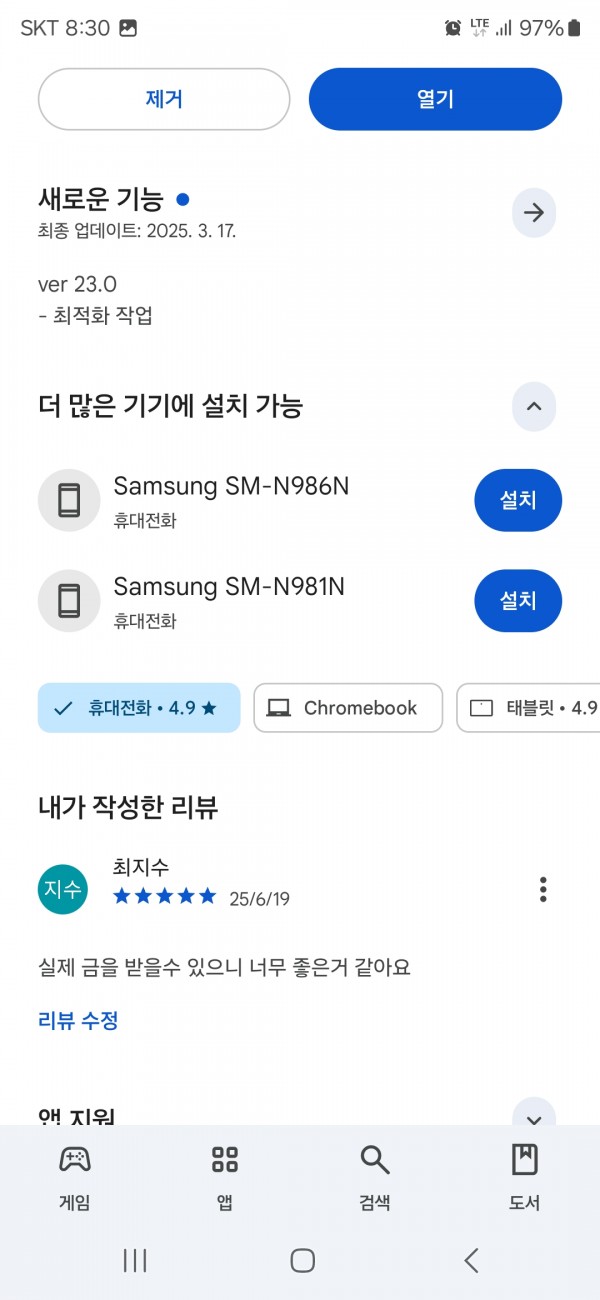Tap the 제거 uninstall button
Viewport: 600px width, 1300px height.
click(x=164, y=99)
